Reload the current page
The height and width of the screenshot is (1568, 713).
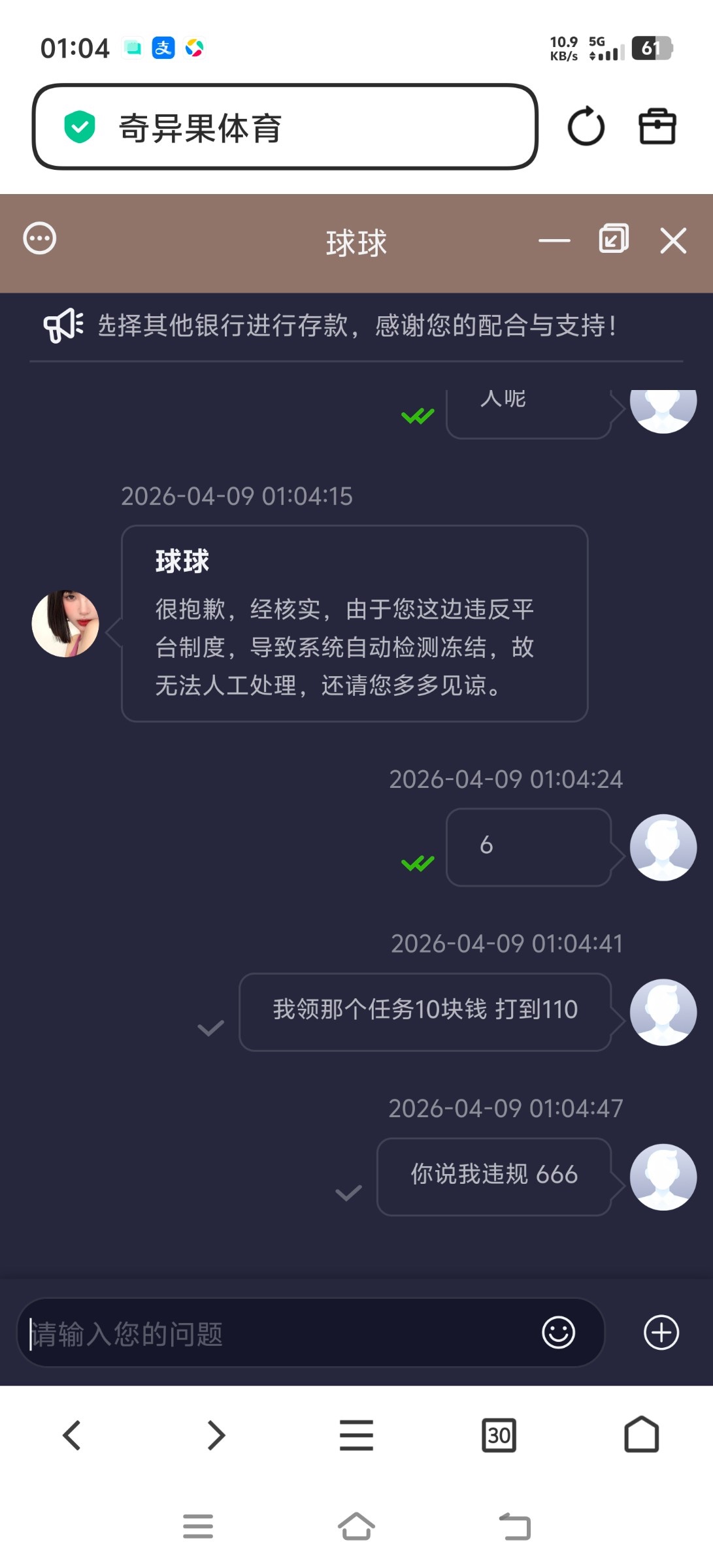pos(586,127)
